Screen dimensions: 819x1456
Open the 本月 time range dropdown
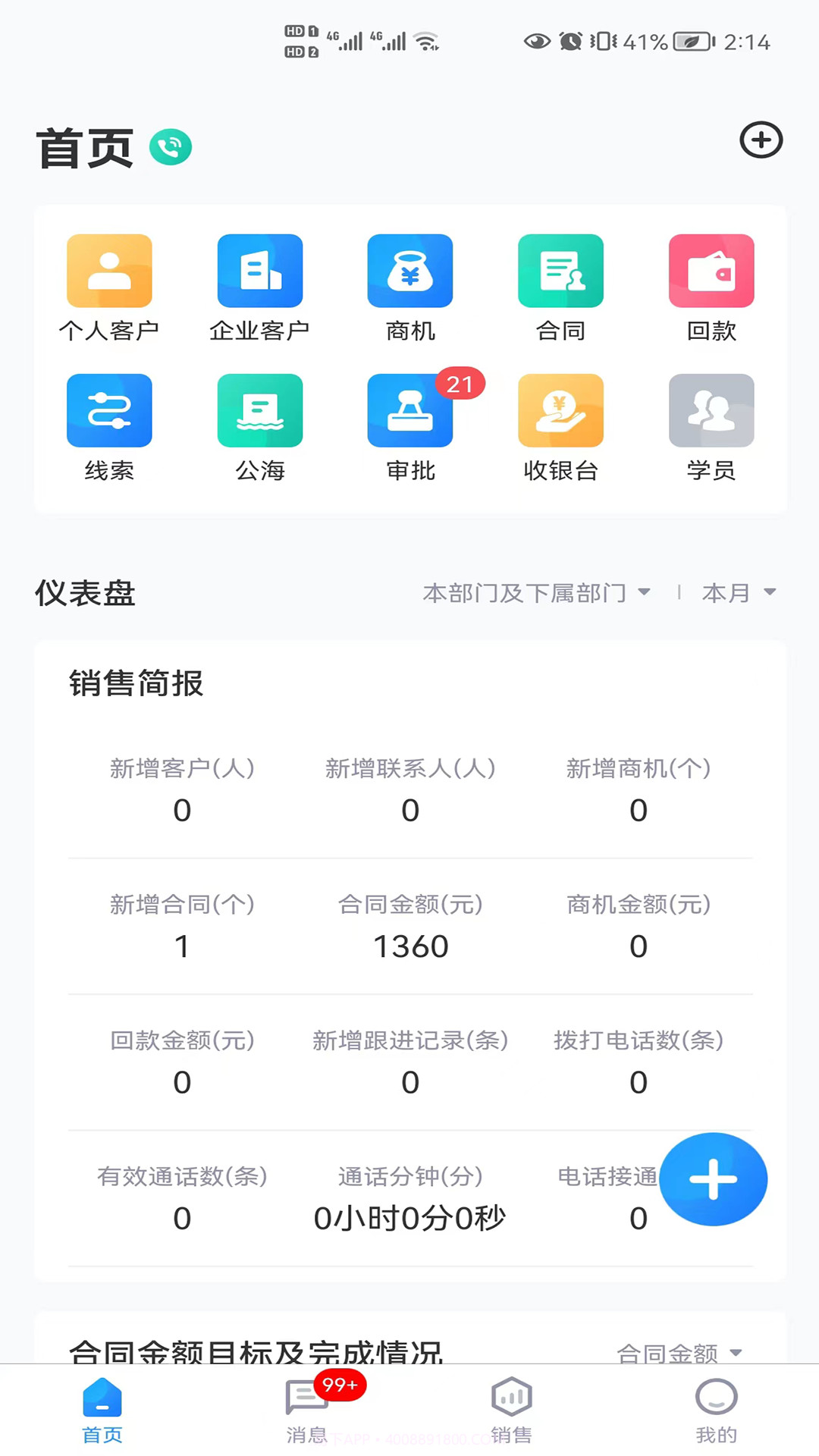point(739,594)
